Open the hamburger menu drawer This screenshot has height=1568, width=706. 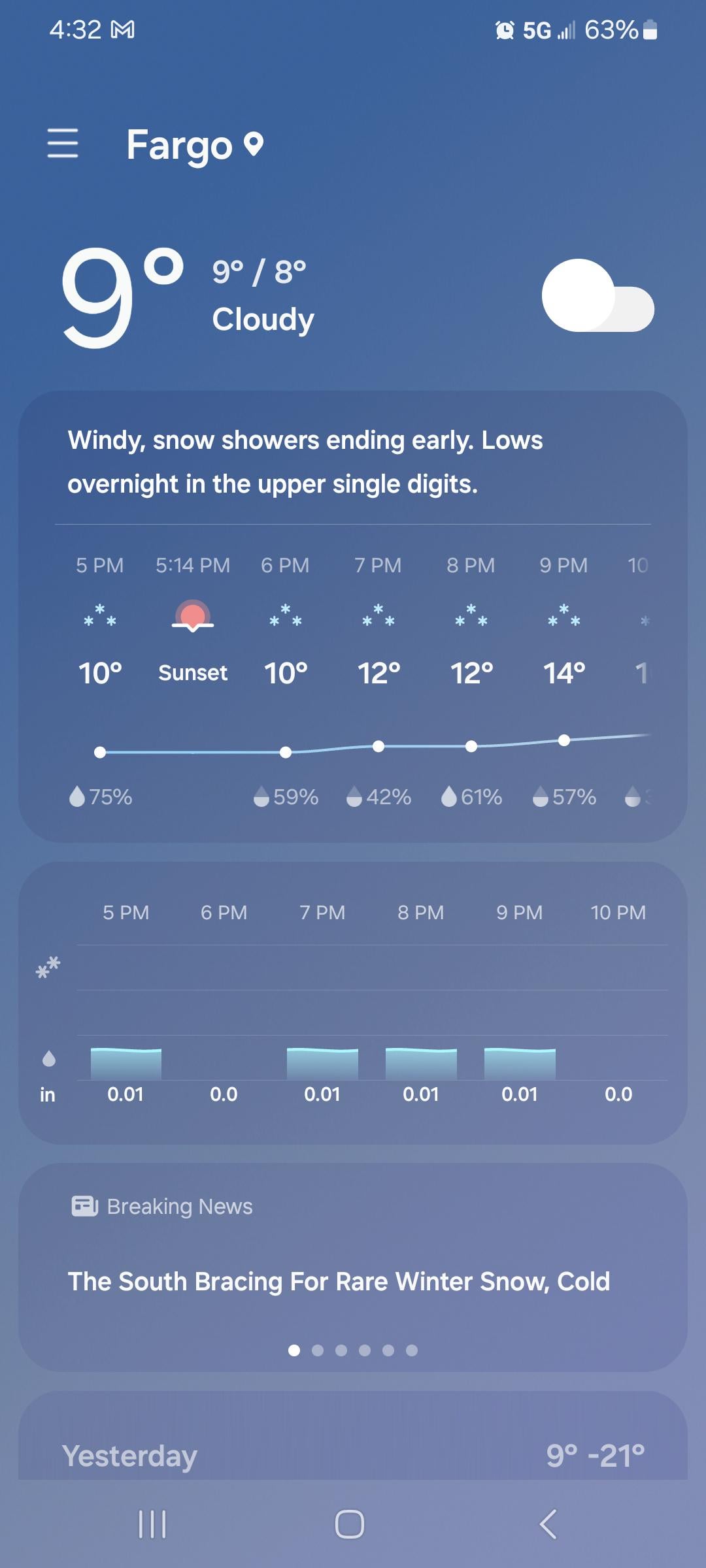(63, 143)
